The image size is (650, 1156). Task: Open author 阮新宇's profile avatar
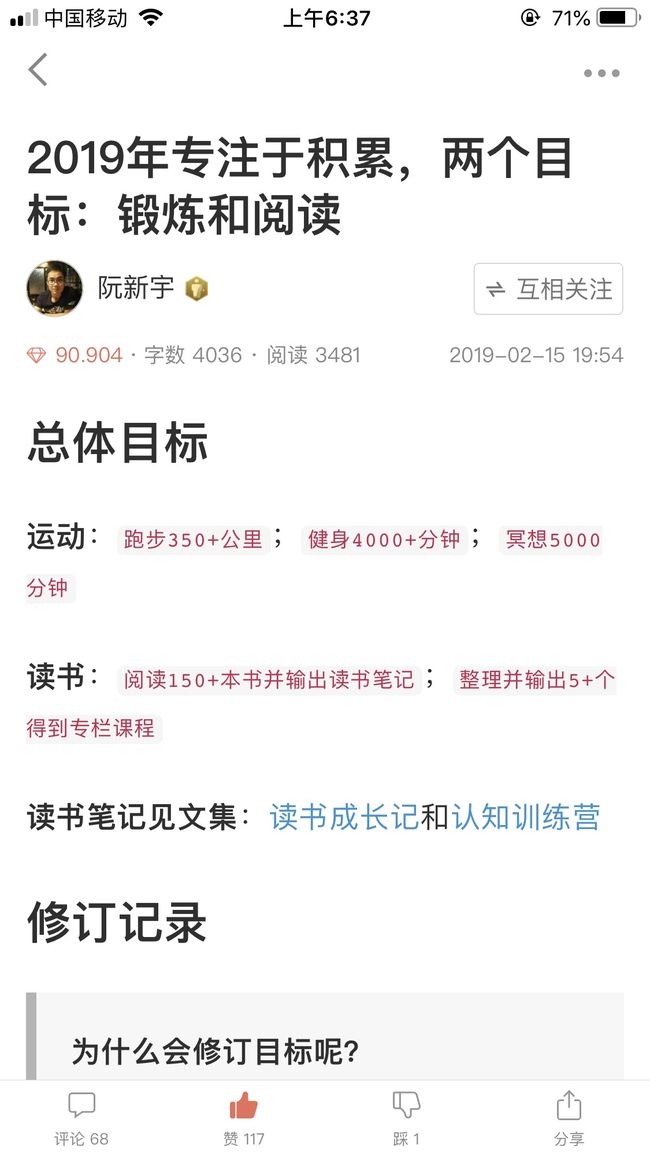(x=54, y=288)
